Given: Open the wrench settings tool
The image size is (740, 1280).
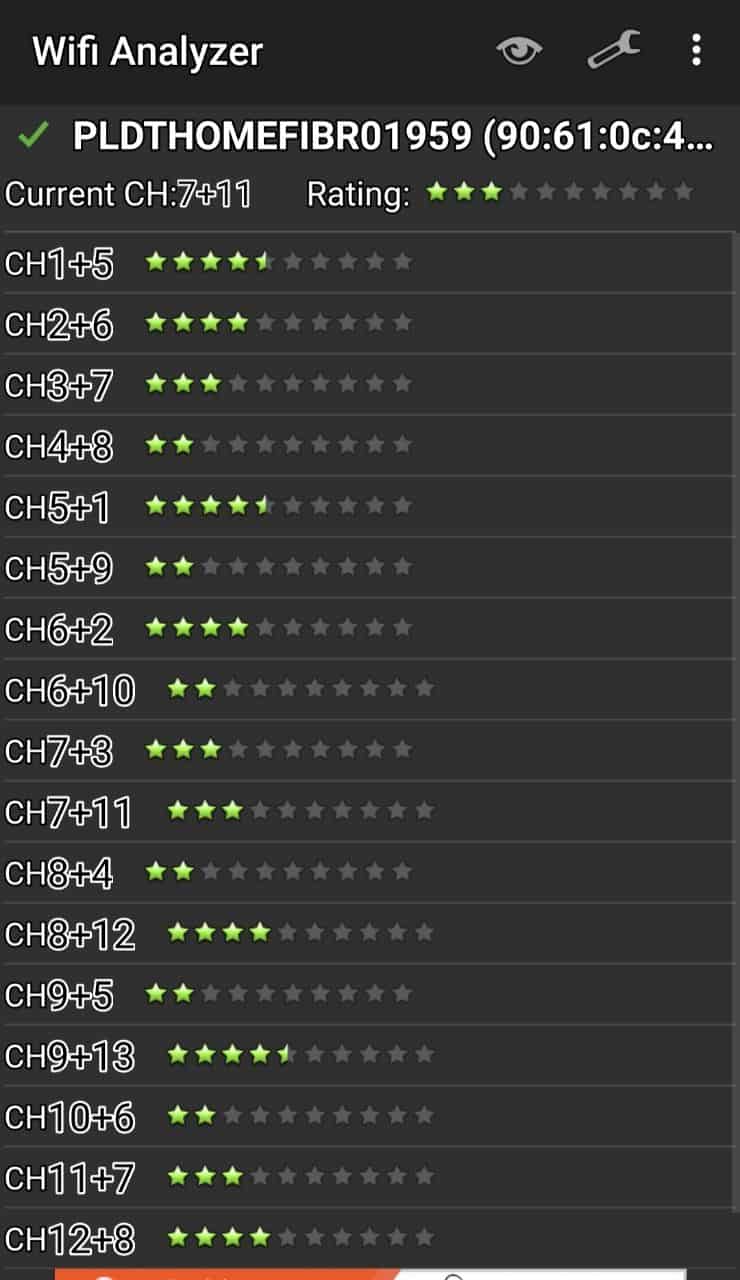Looking at the screenshot, I should [613, 50].
